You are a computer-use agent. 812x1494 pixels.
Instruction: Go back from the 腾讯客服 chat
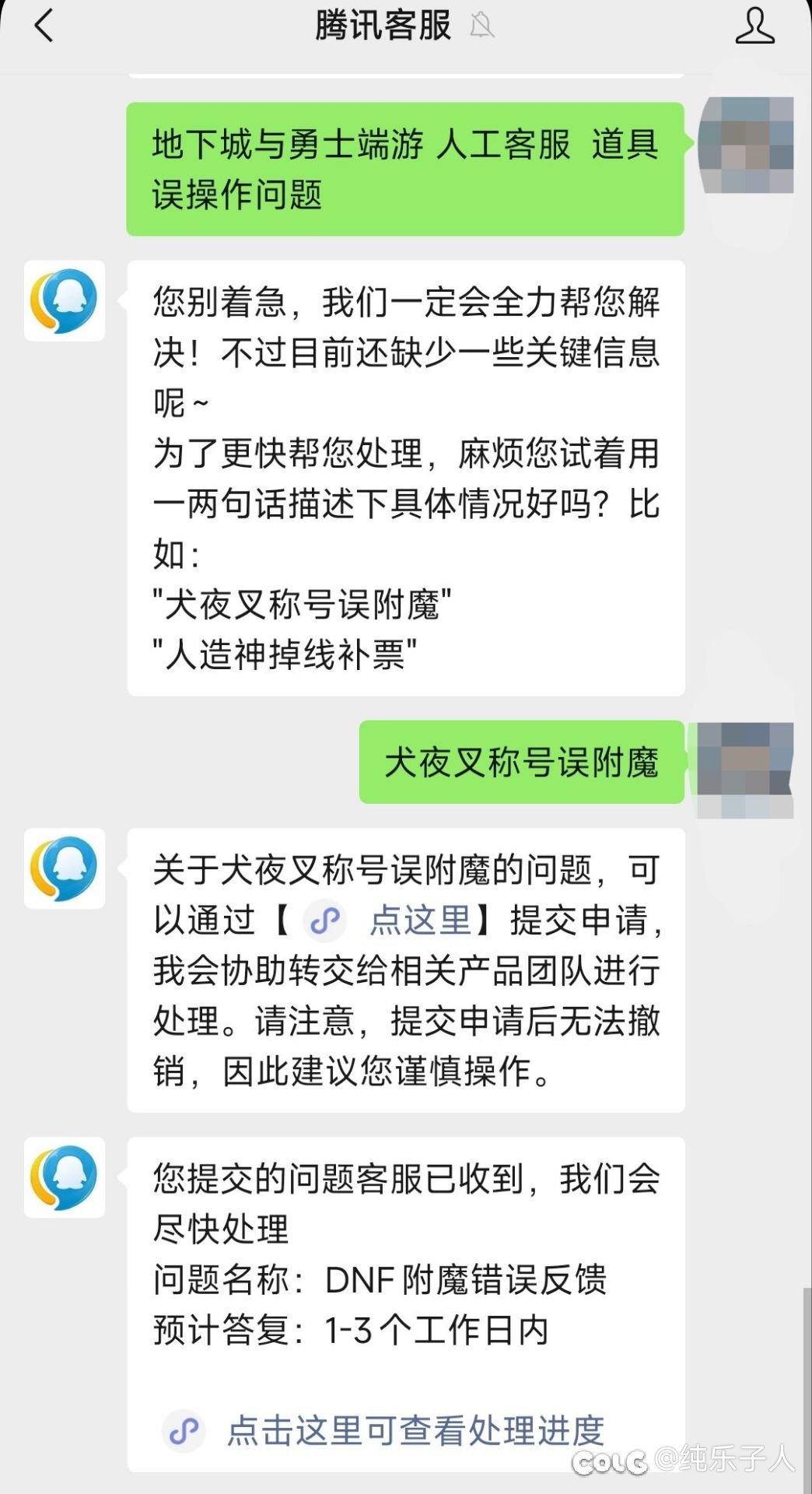[44, 25]
